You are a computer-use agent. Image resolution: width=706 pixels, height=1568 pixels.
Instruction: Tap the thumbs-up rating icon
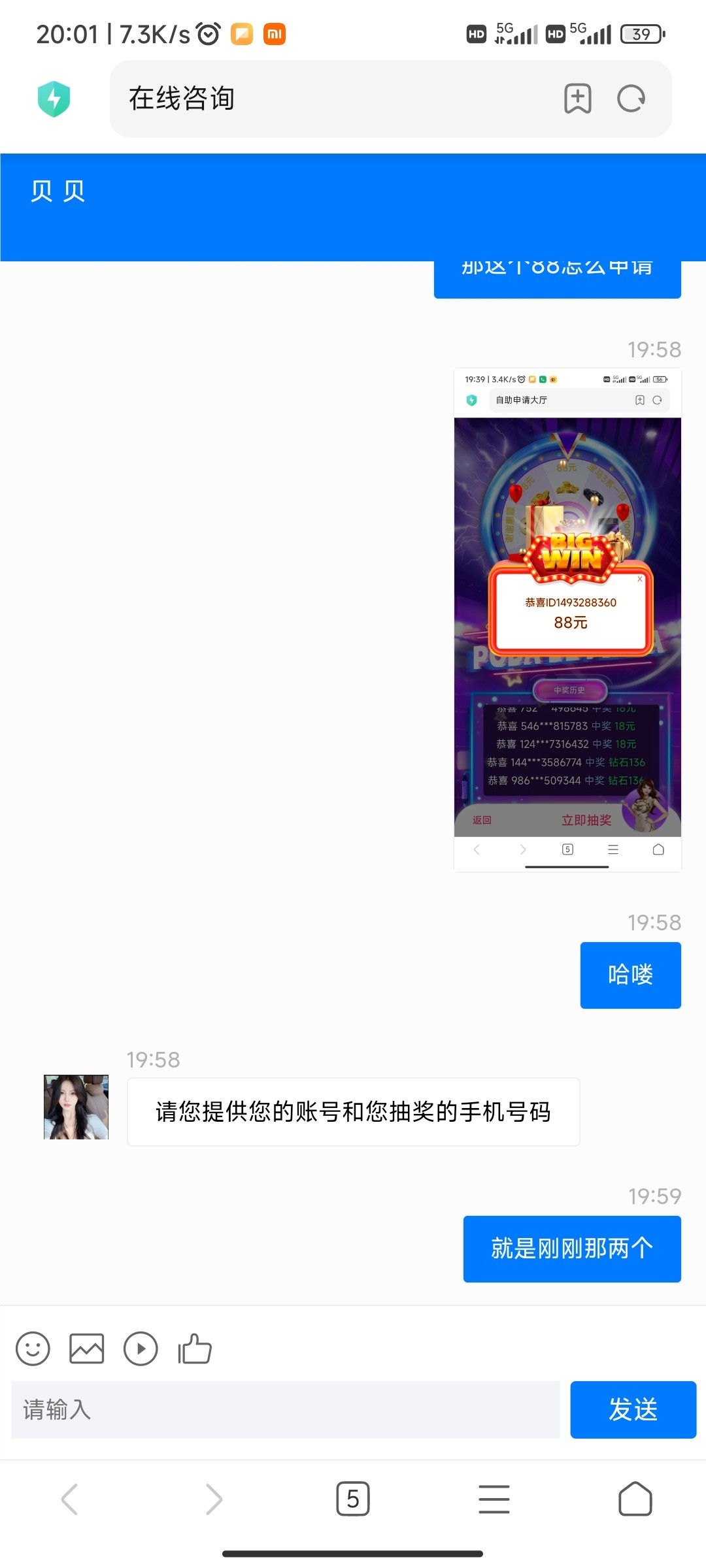pyautogui.click(x=195, y=1348)
